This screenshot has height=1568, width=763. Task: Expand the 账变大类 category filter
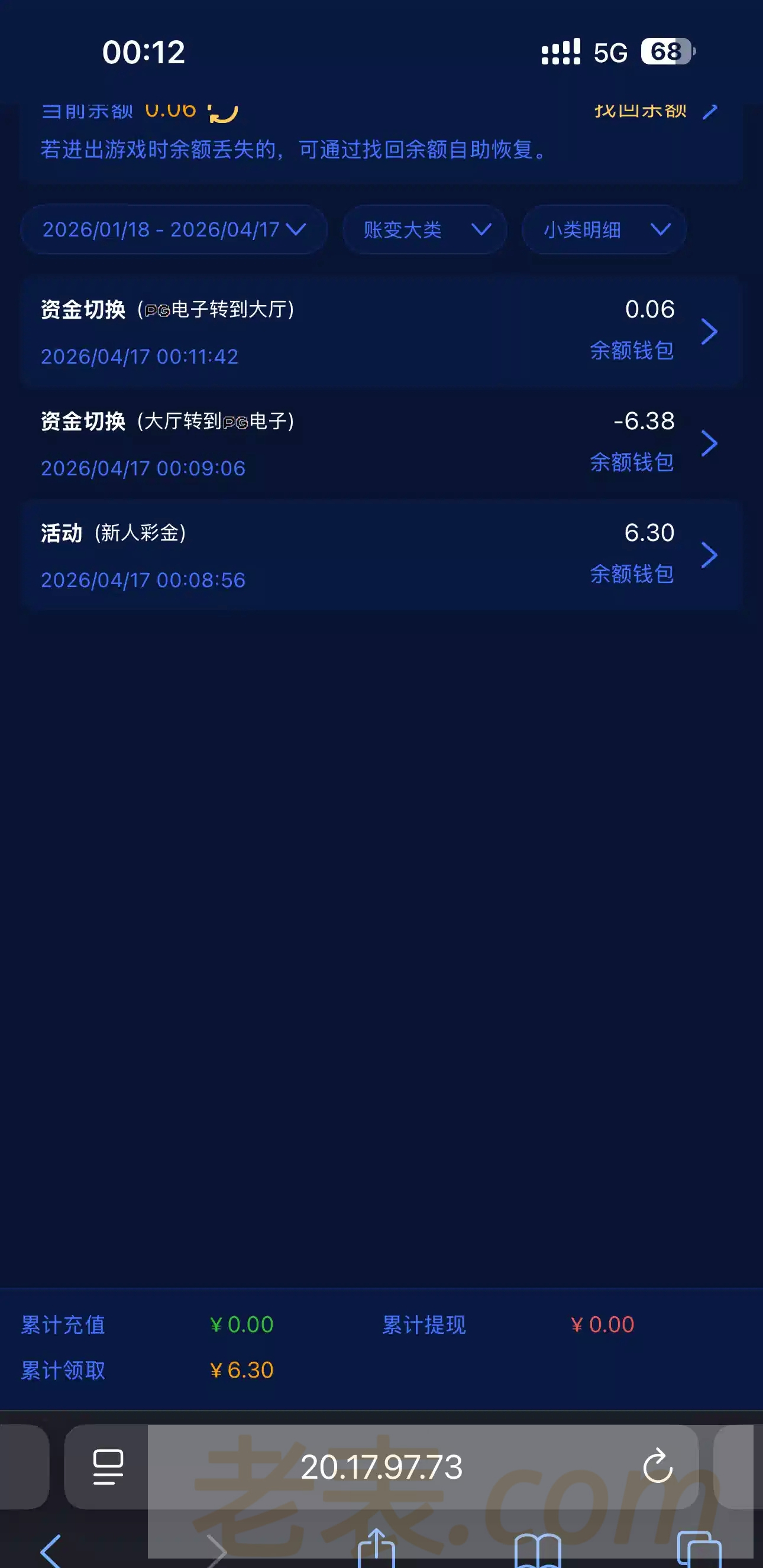pos(425,229)
